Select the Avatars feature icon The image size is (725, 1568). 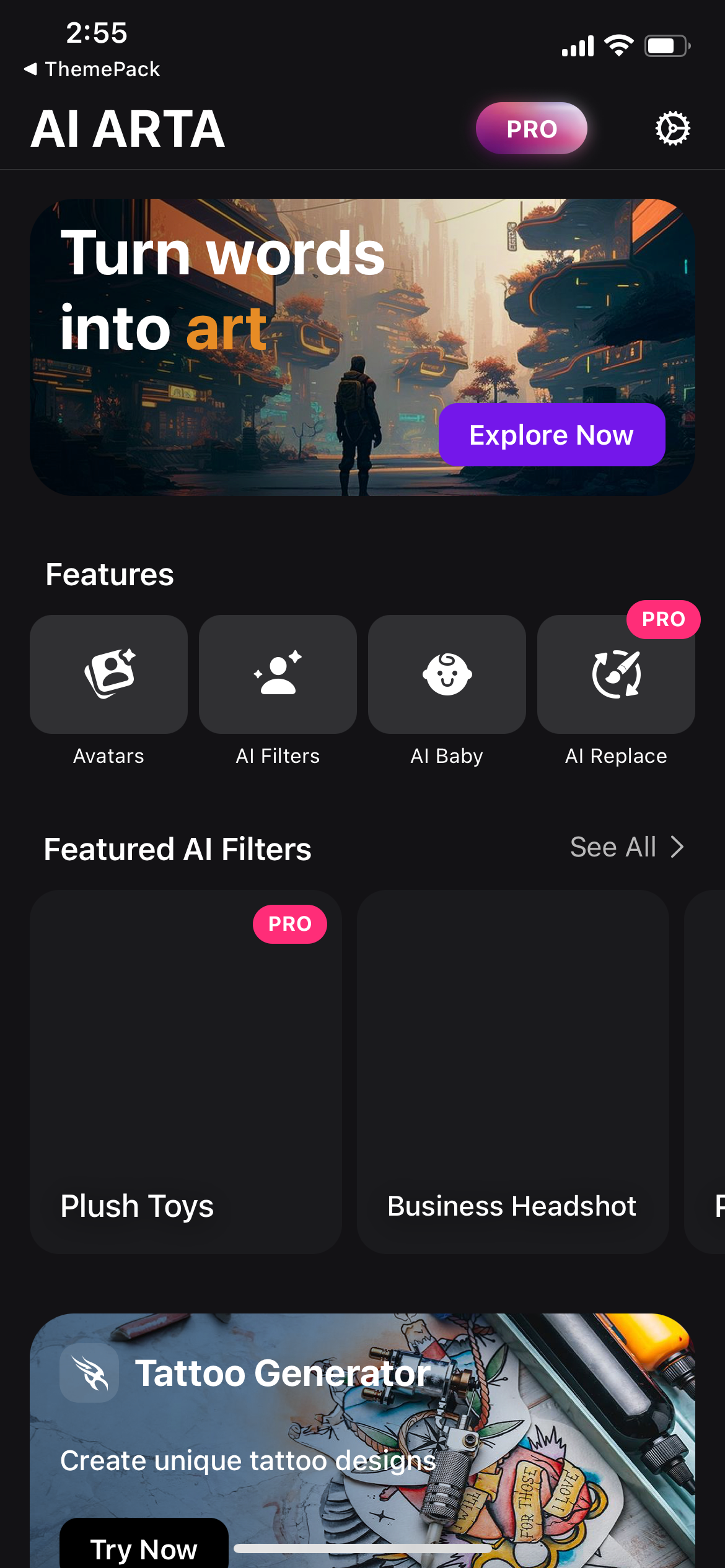click(x=108, y=674)
